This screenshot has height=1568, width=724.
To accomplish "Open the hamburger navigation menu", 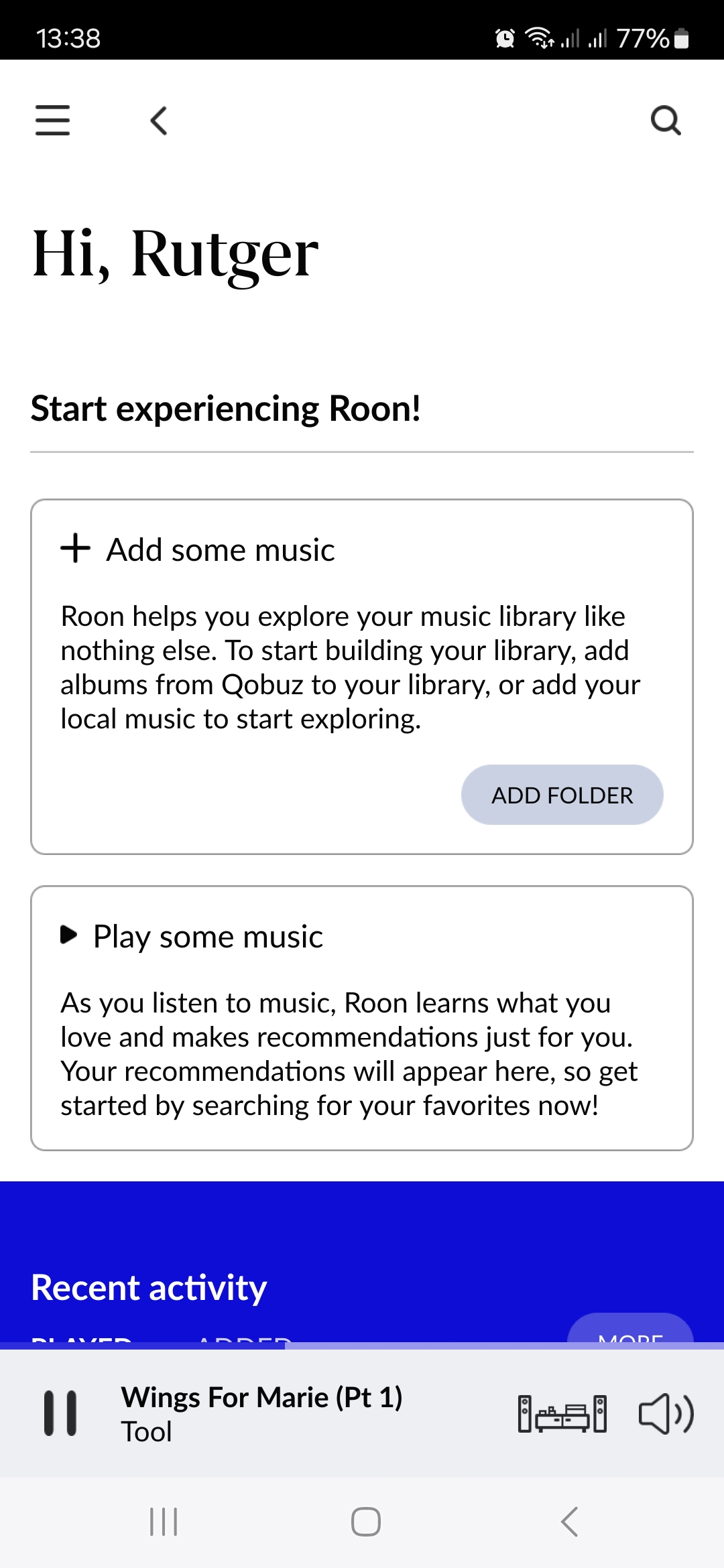I will click(x=52, y=121).
